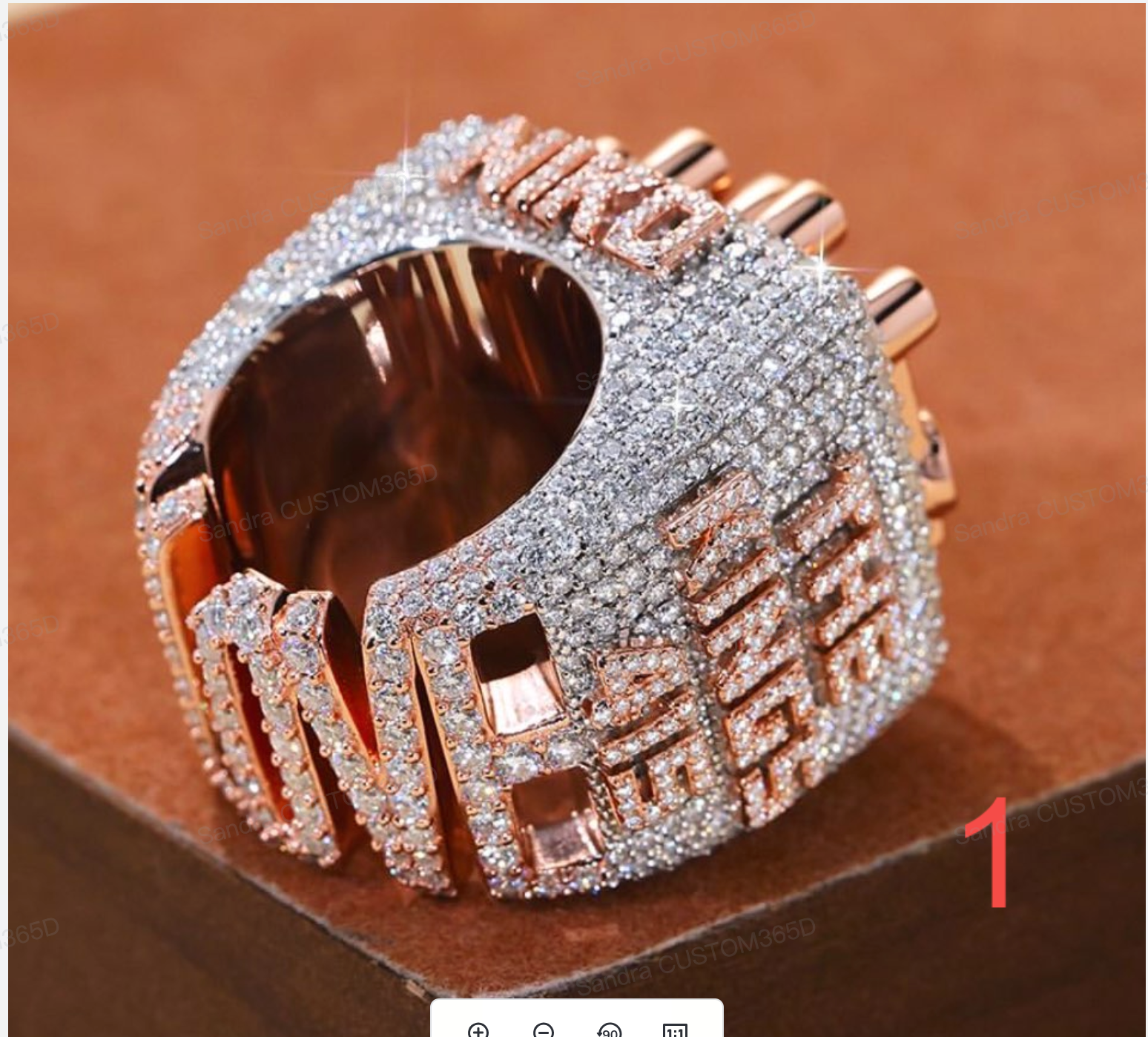Zoom in on the ring image
Screen dimensions: 1148x1037
click(478, 1030)
